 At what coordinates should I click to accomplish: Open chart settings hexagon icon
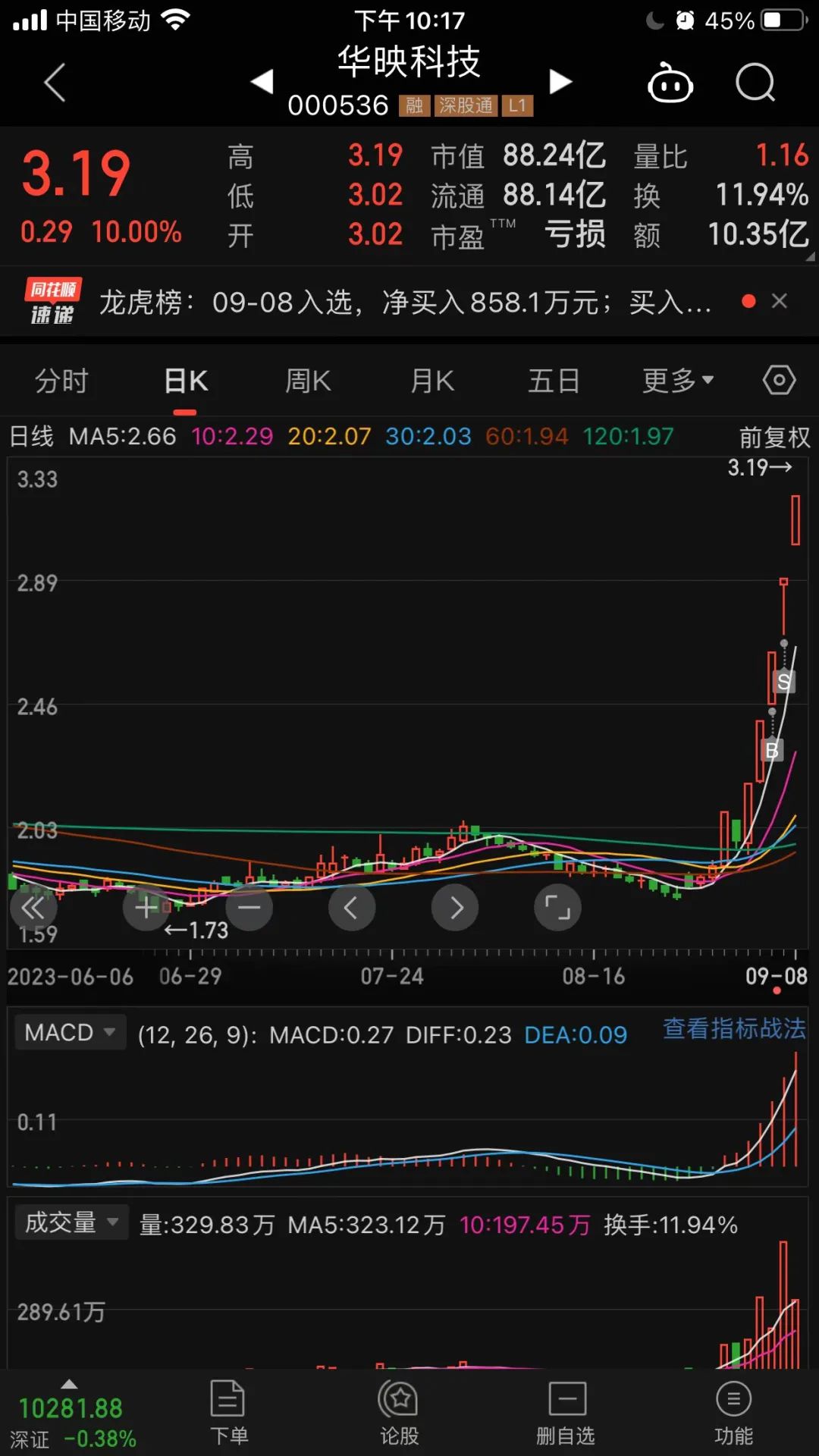pos(779,381)
